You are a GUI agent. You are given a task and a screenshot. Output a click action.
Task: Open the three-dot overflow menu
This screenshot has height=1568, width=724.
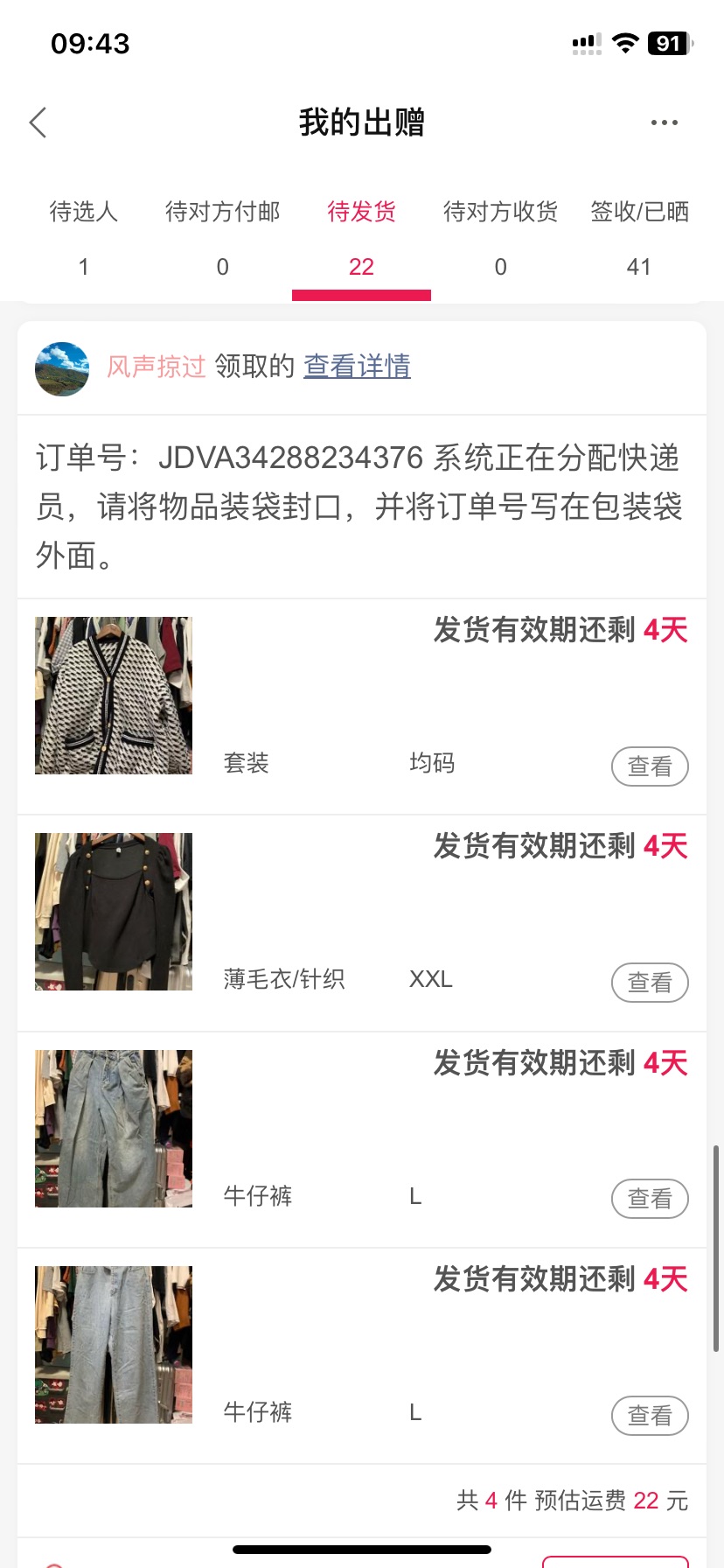click(665, 122)
